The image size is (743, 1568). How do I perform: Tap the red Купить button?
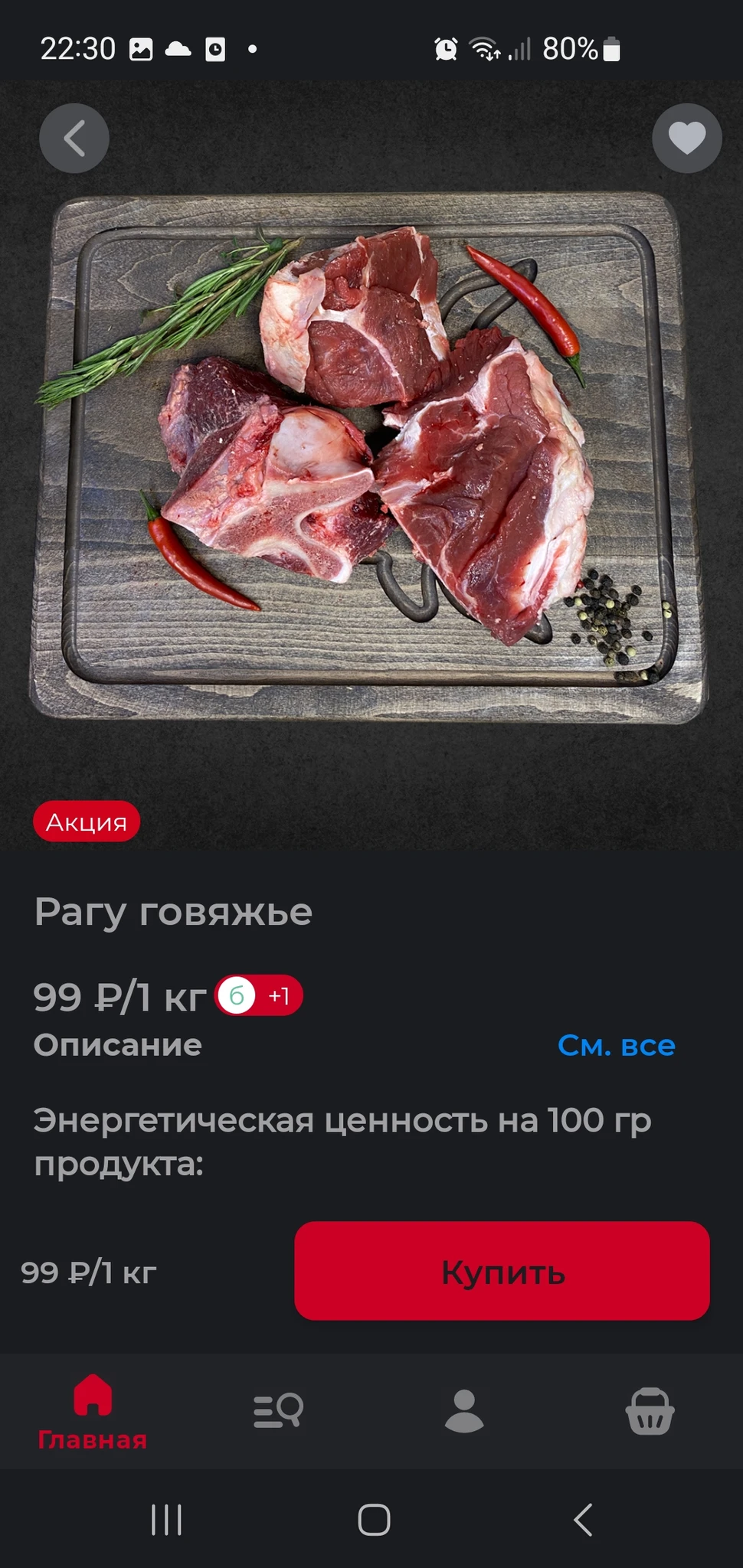click(x=502, y=1271)
